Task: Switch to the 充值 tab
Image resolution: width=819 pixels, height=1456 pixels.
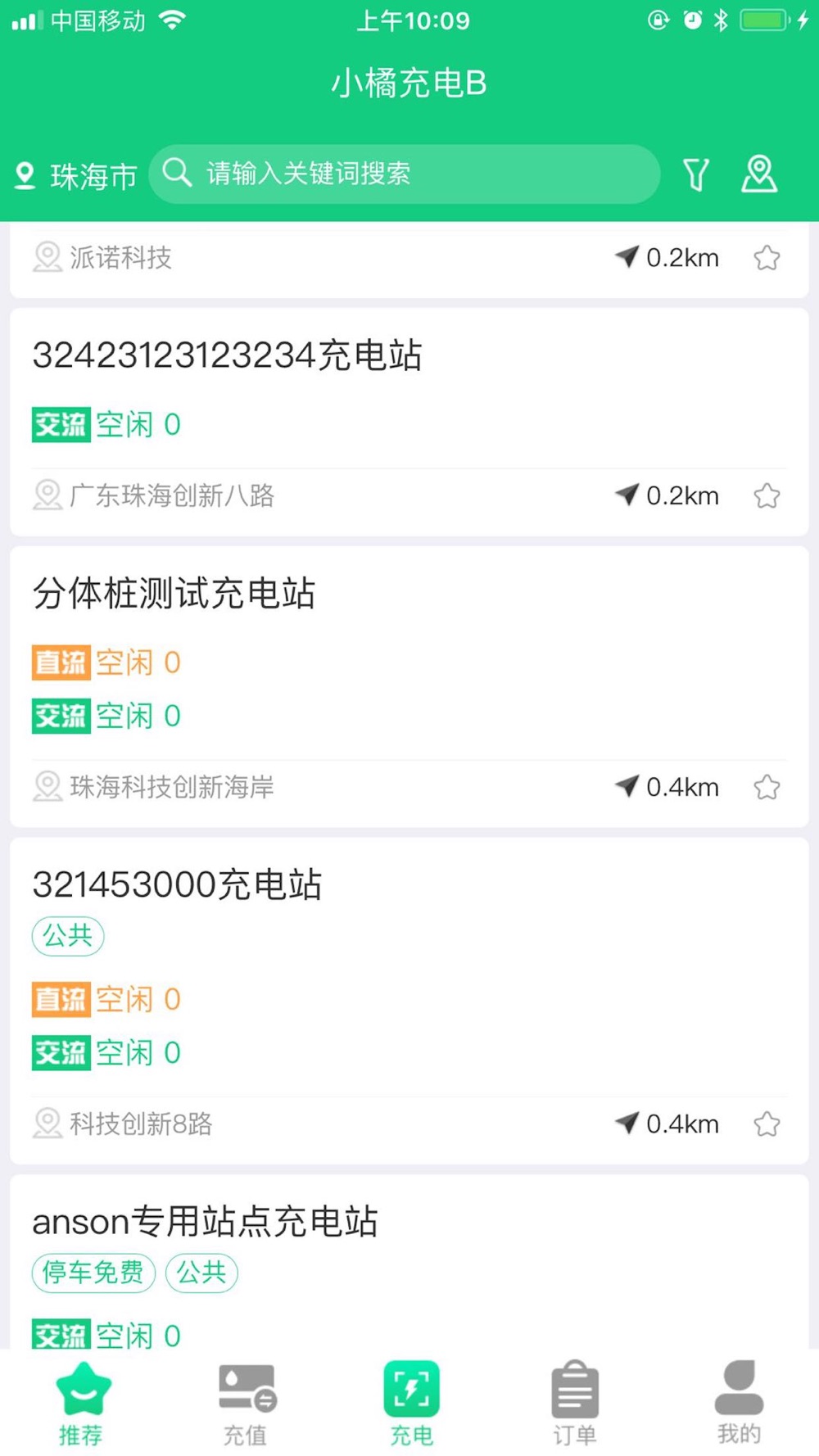Action: 246,1402
